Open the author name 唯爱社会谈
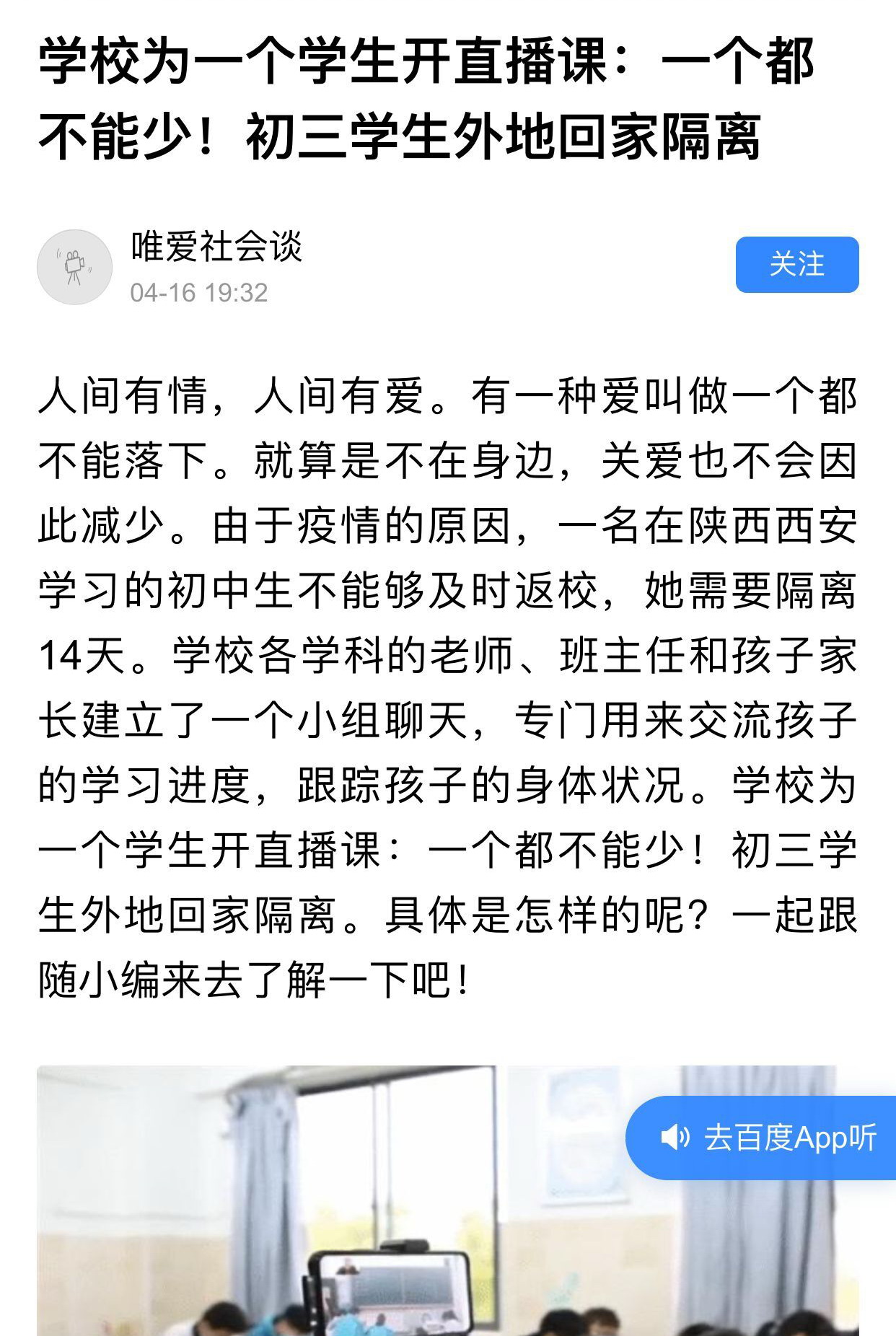The image size is (896, 1336). coord(216,247)
